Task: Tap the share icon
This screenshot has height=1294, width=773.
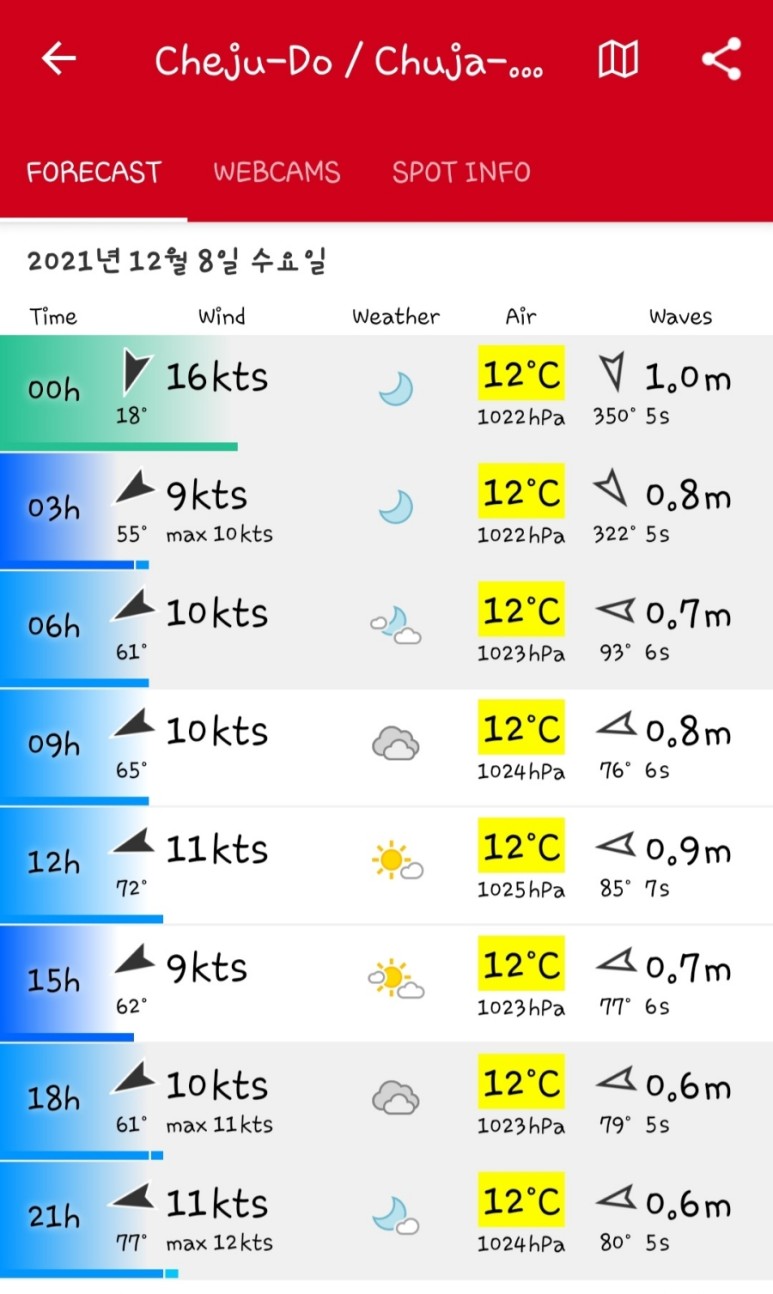Action: click(x=719, y=58)
